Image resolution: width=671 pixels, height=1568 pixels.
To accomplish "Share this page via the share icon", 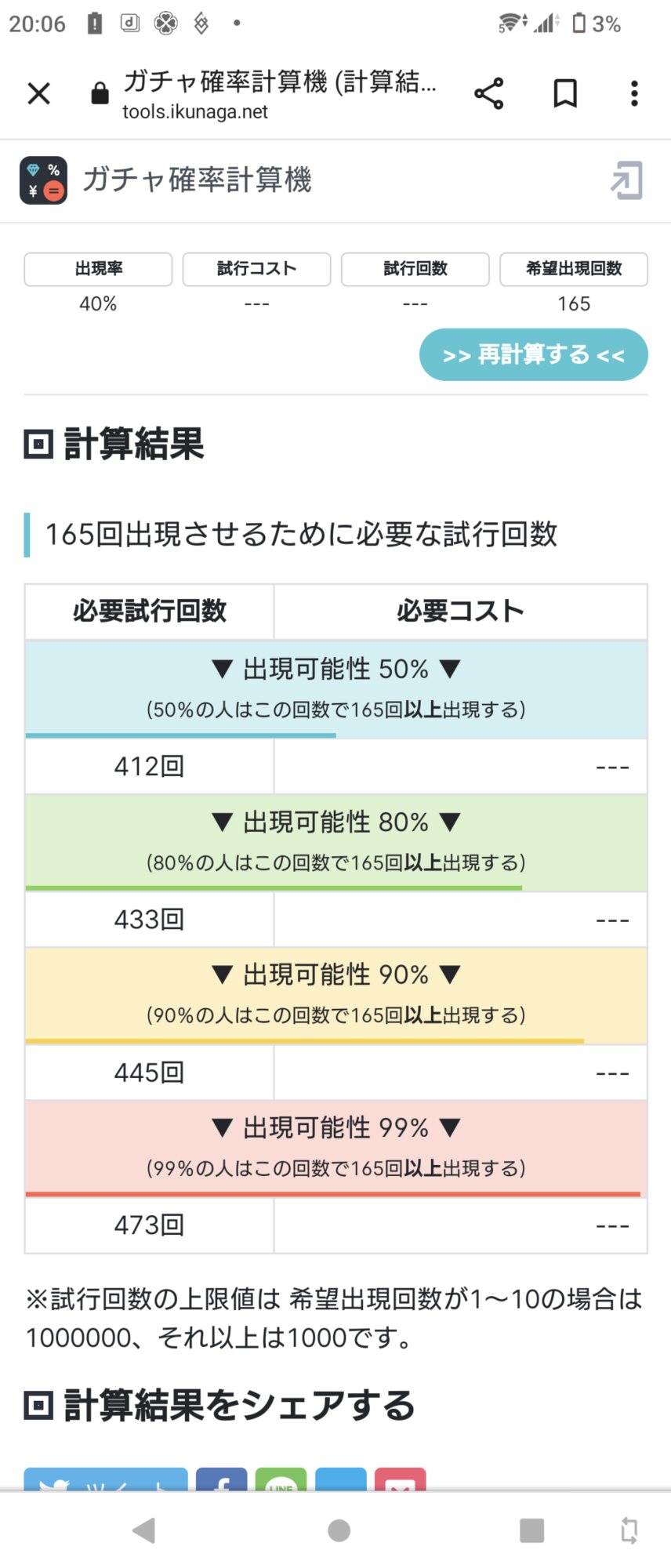I will pyautogui.click(x=488, y=93).
